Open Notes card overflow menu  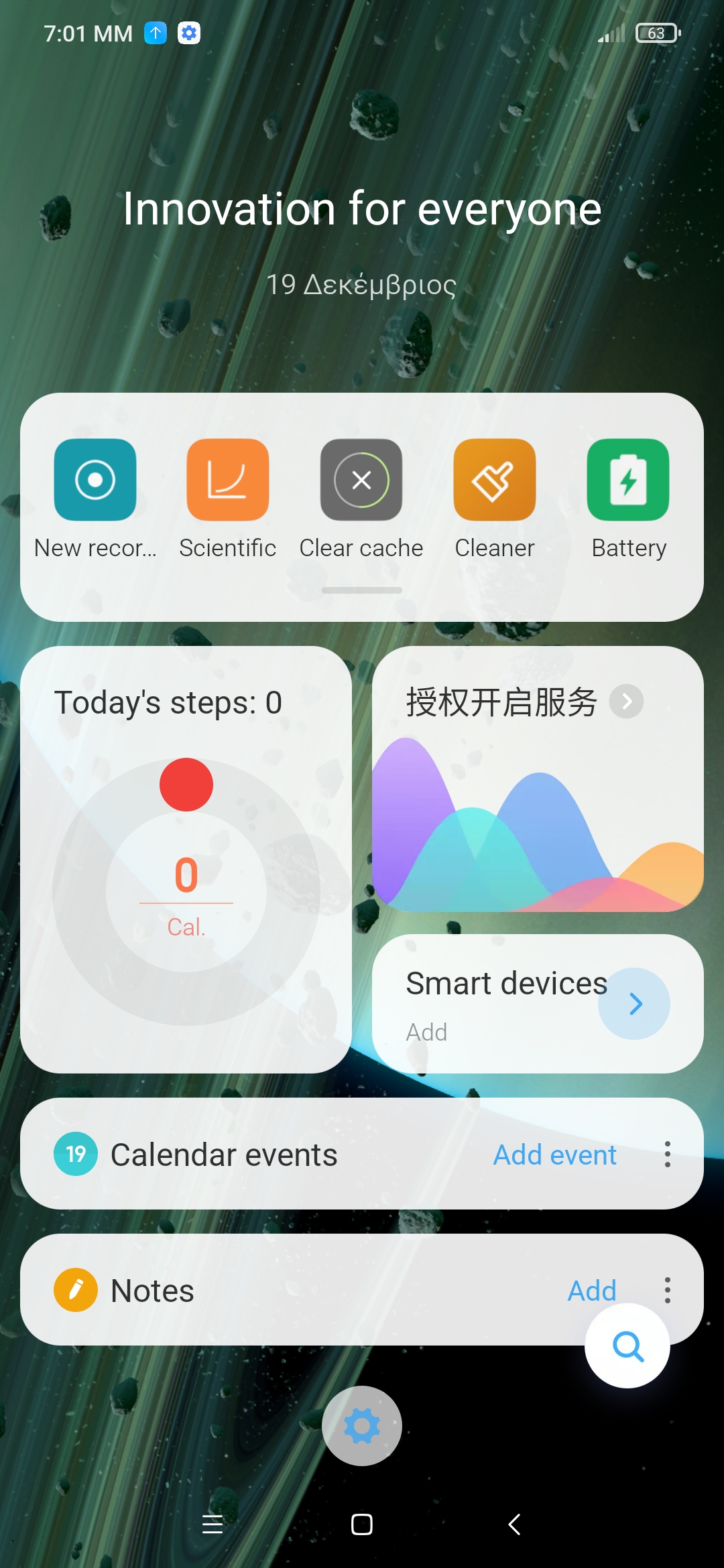pyautogui.click(x=667, y=1289)
